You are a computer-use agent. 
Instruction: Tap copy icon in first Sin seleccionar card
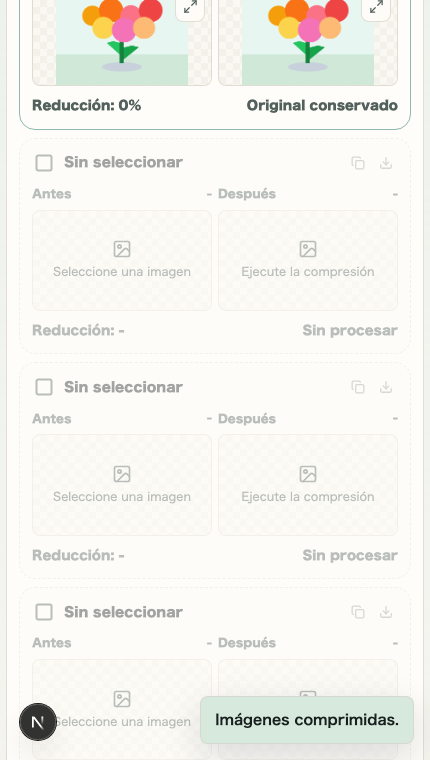pyautogui.click(x=358, y=163)
